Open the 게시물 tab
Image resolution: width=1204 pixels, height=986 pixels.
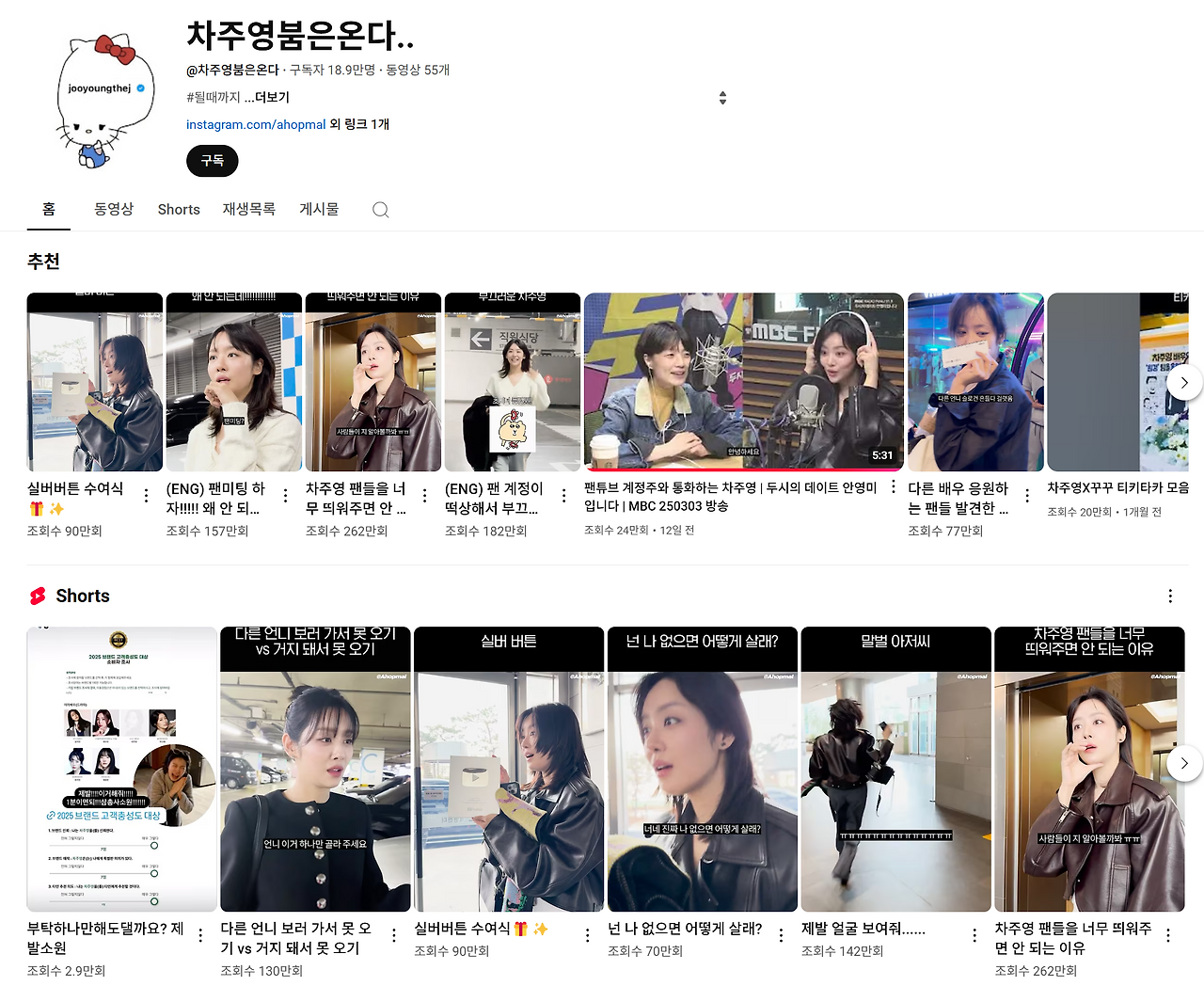pyautogui.click(x=319, y=209)
